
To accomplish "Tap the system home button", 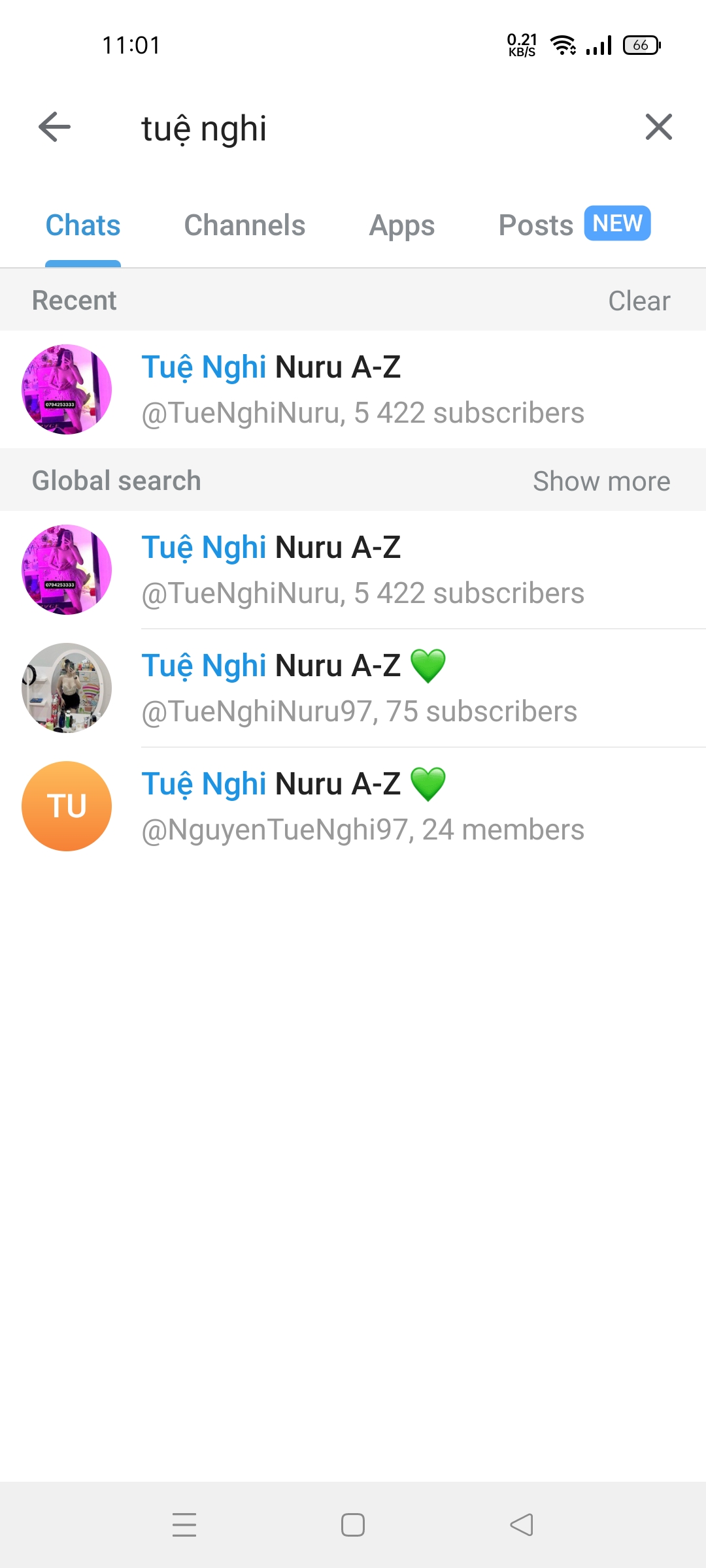I will [353, 1525].
